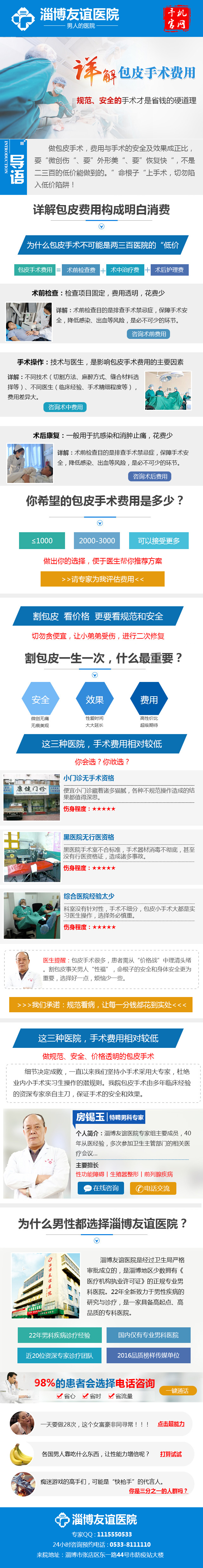Tap 请专家为我评估费用 button

point(102,580)
